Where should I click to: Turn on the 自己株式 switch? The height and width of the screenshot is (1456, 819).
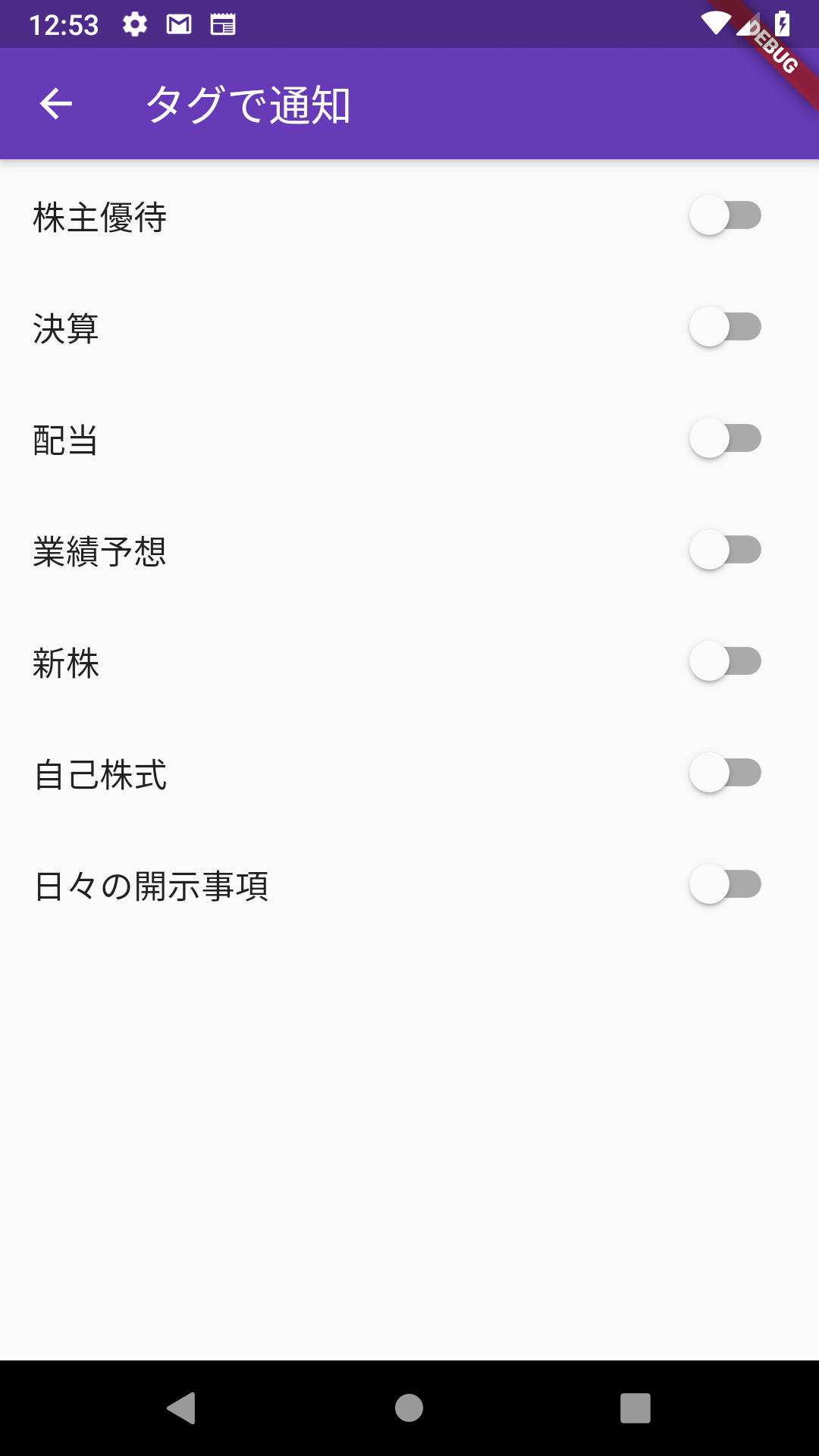(x=725, y=773)
